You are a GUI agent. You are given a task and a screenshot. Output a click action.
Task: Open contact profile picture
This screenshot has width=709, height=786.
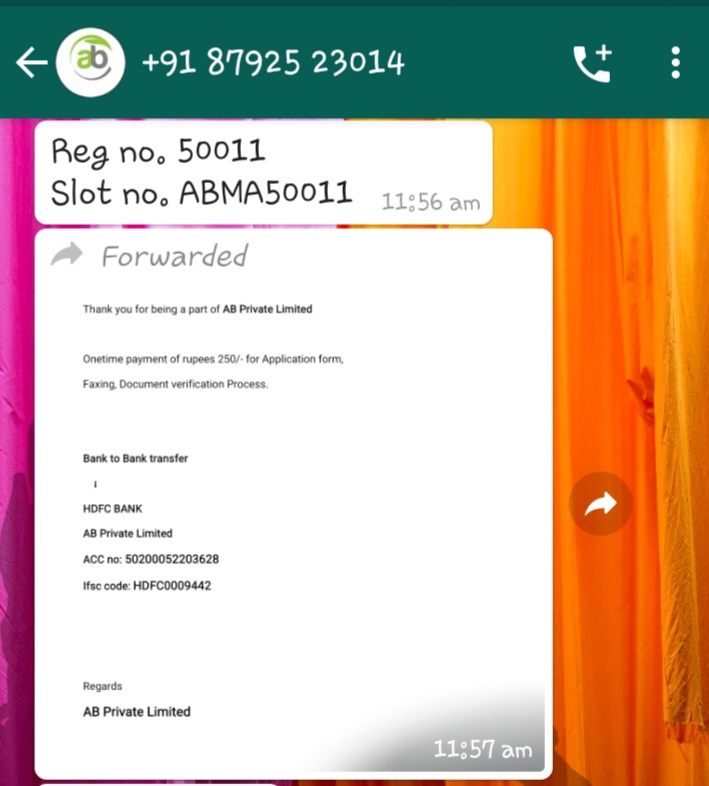[x=91, y=62]
